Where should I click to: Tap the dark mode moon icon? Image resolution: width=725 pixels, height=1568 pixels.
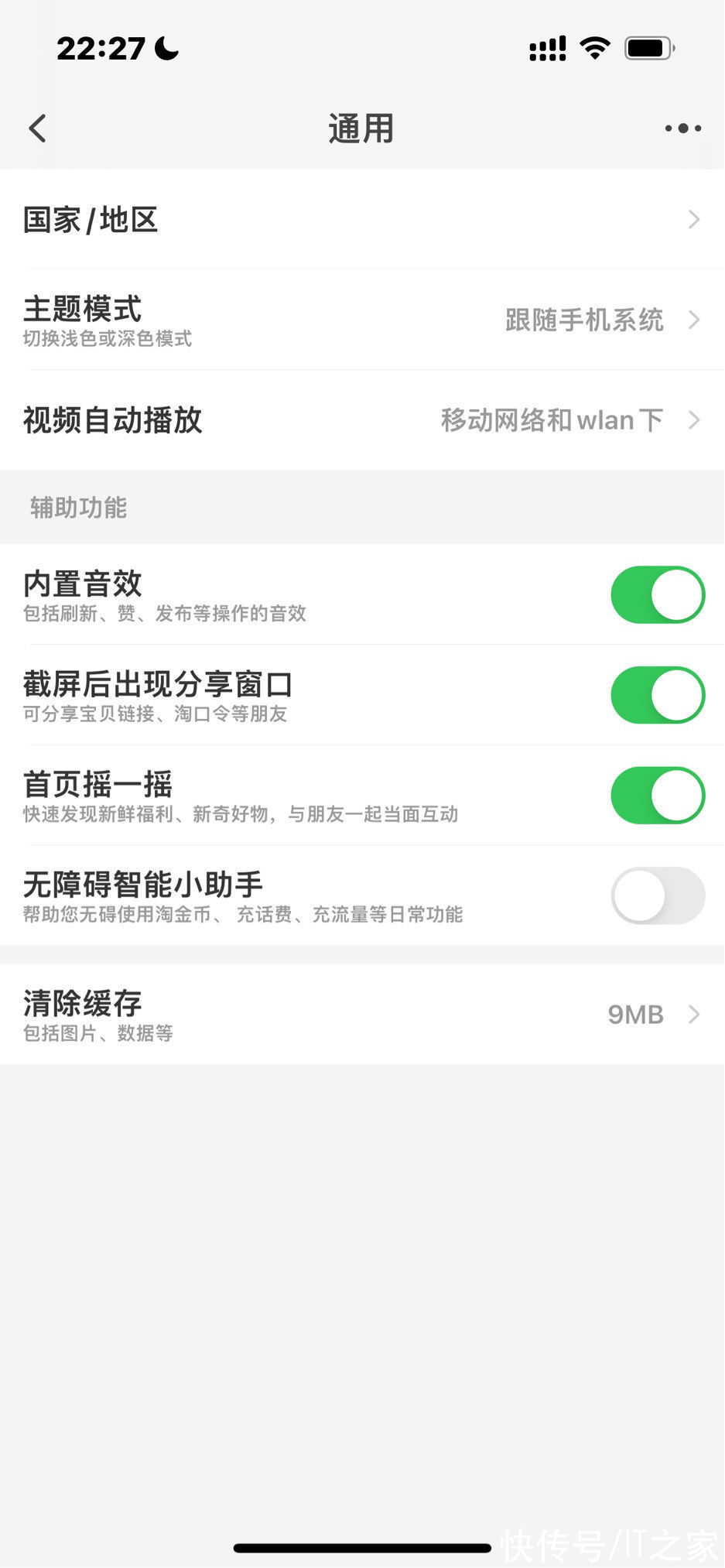coord(165,48)
